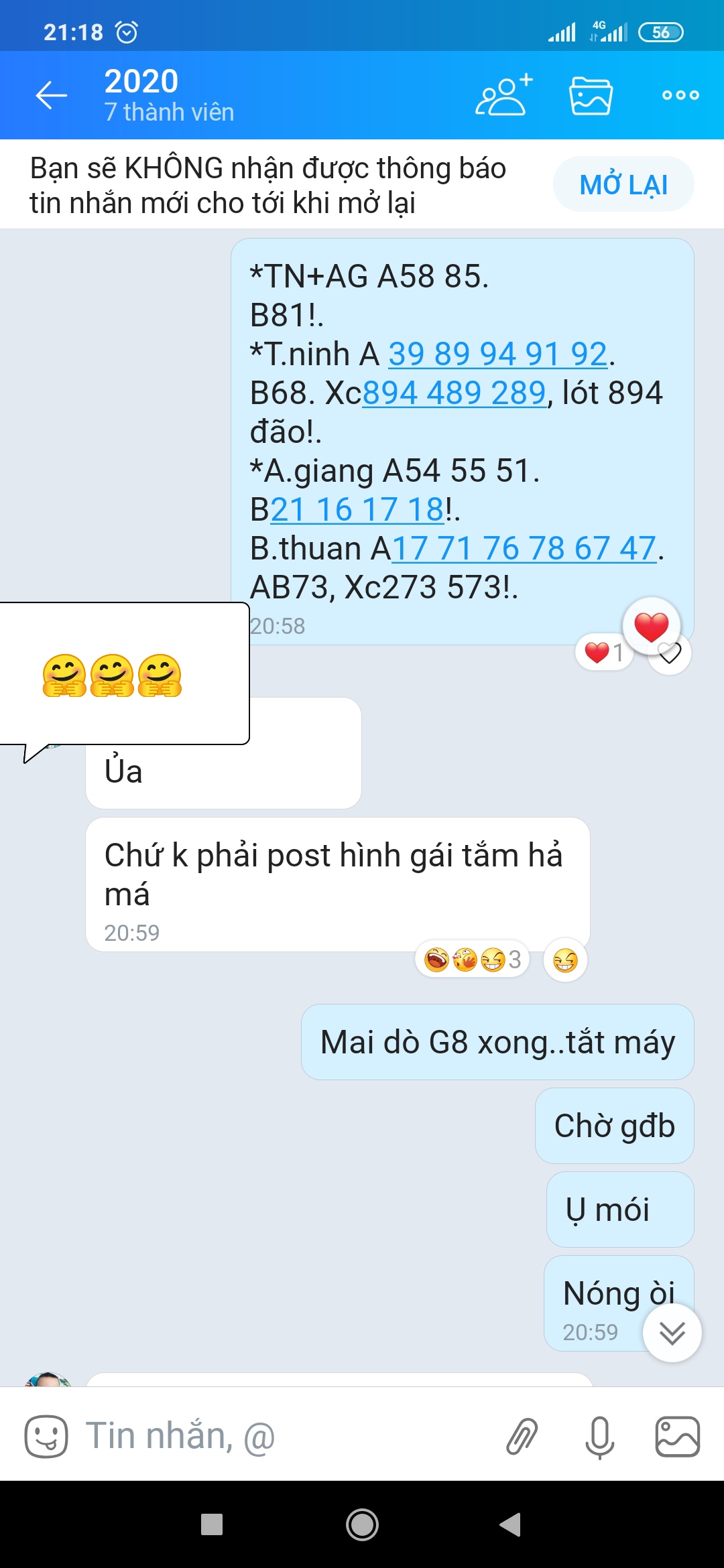The height and width of the screenshot is (1568, 724).
Task: Send a photo from the gallery
Action: (677, 1437)
